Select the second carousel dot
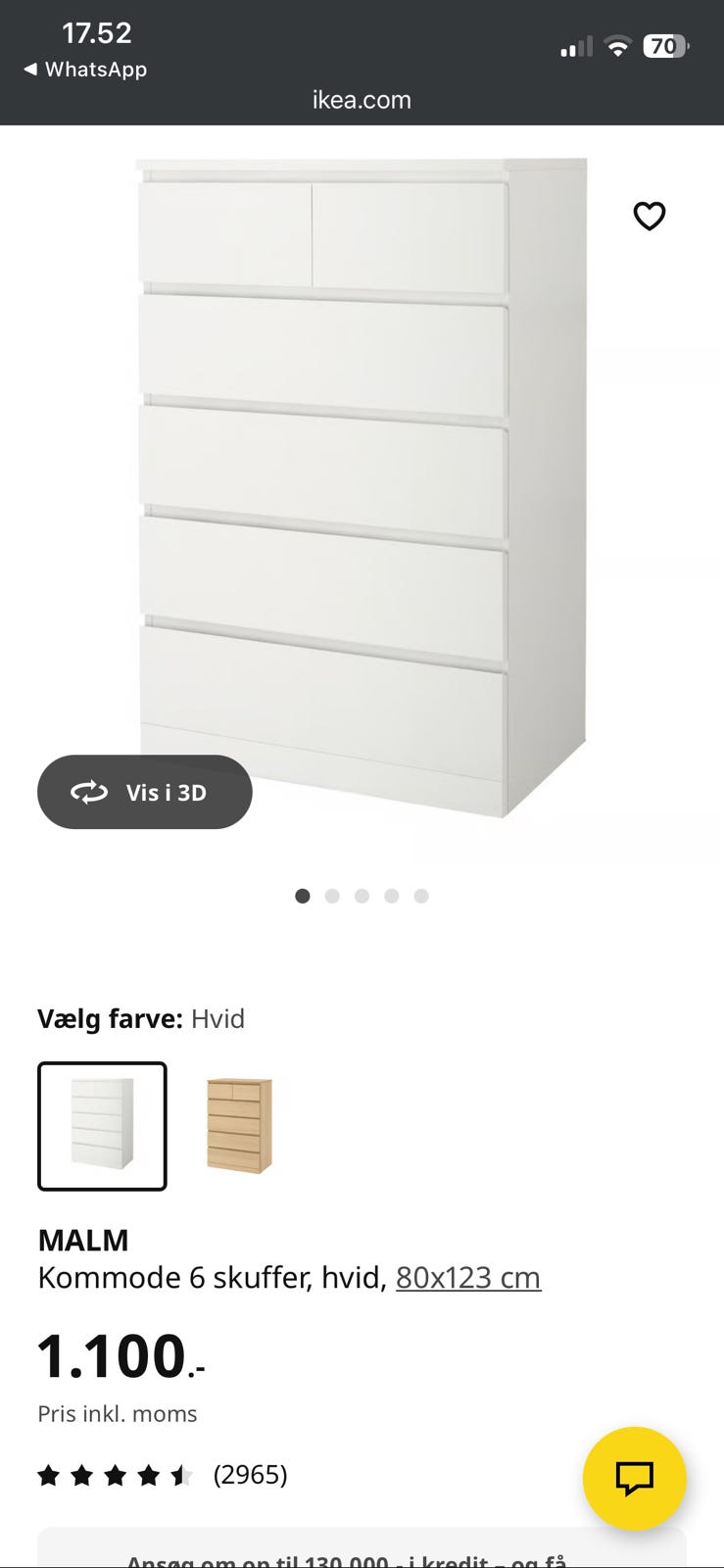724x1568 pixels. coord(332,895)
